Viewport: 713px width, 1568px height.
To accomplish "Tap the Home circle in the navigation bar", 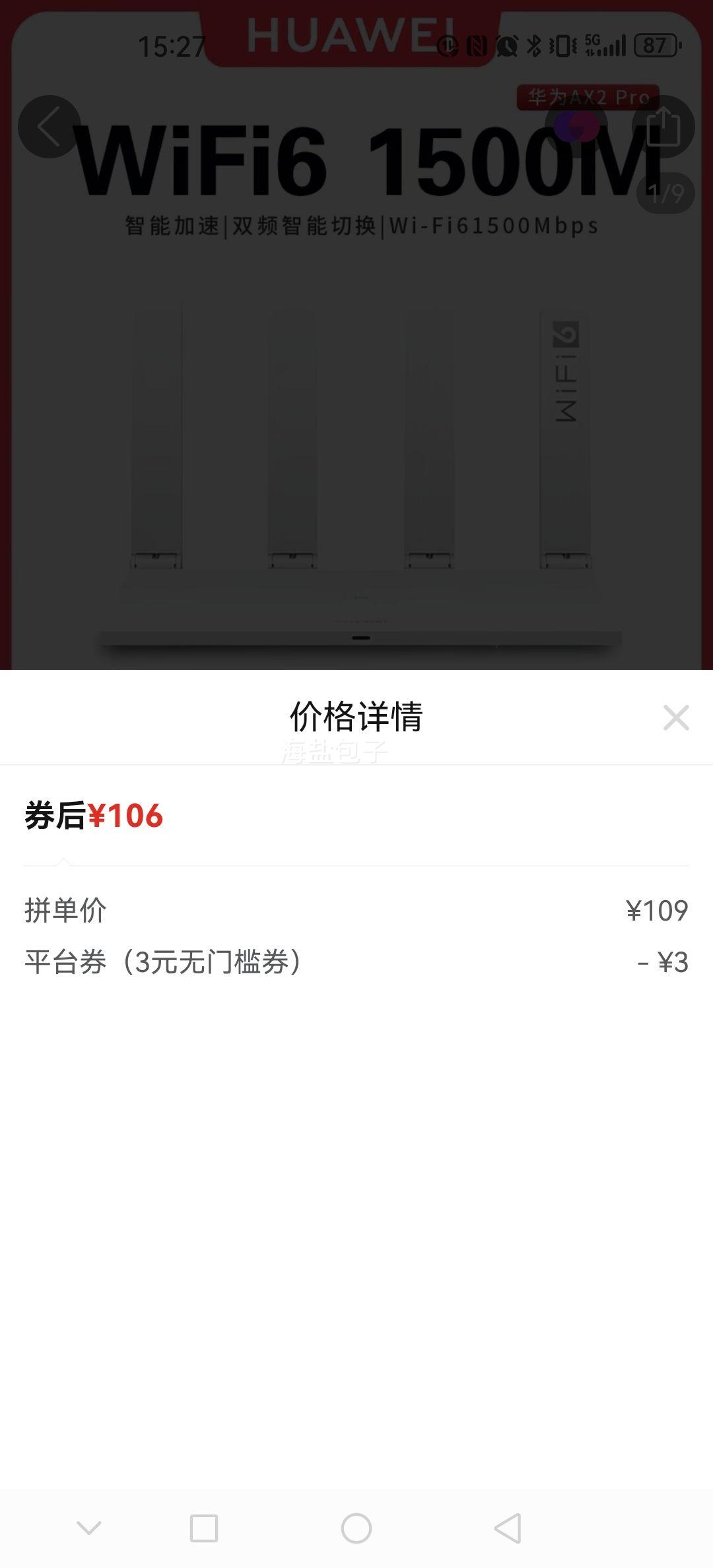I will pos(356,1526).
